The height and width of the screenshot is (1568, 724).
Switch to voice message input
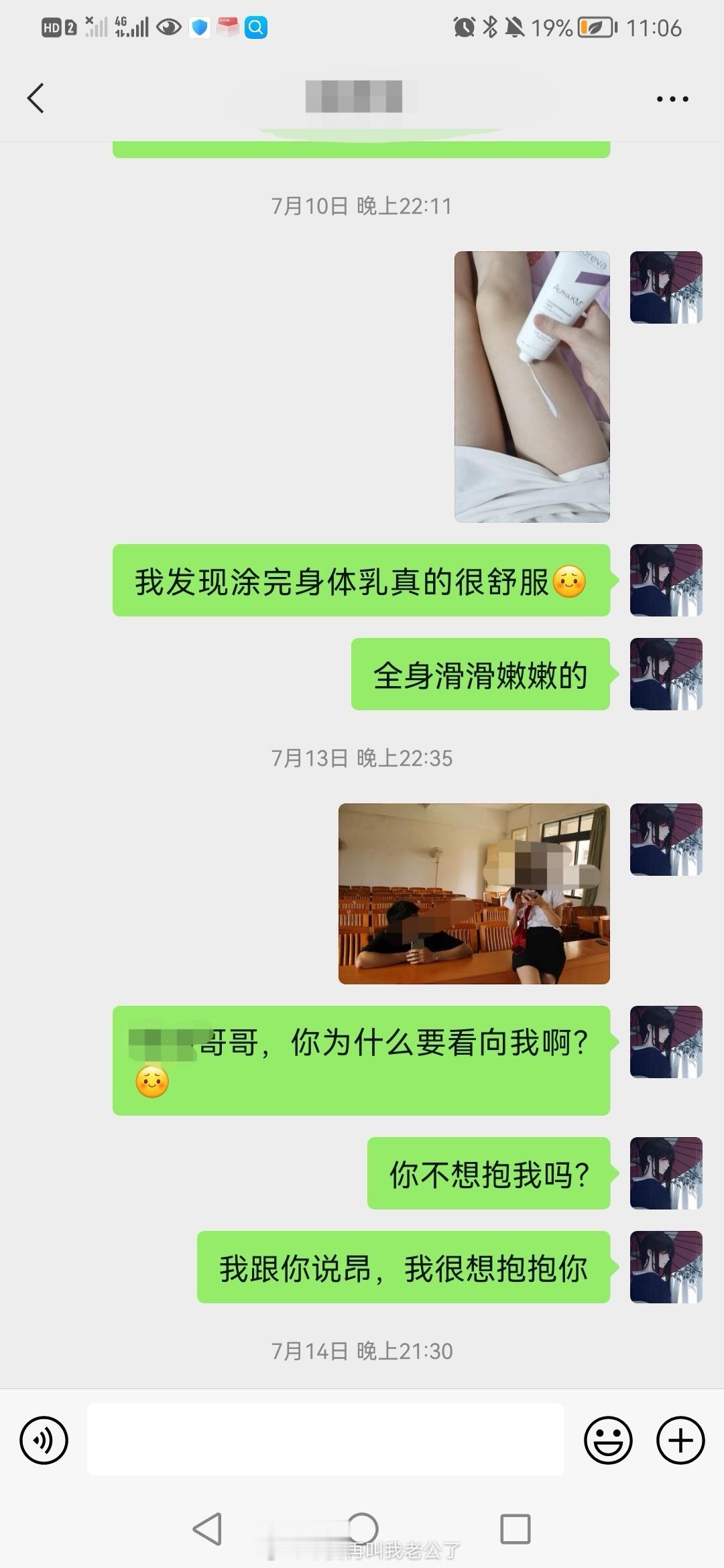tap(44, 1440)
